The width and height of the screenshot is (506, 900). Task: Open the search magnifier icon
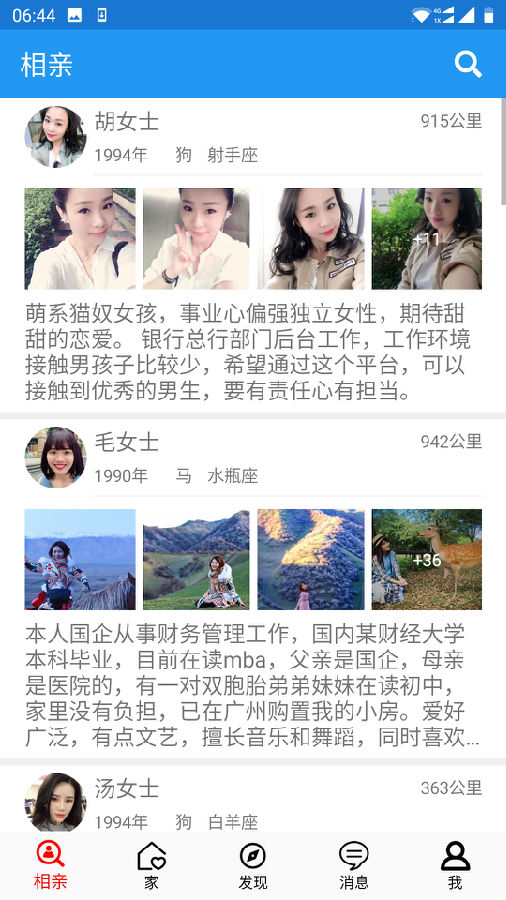pyautogui.click(x=468, y=64)
